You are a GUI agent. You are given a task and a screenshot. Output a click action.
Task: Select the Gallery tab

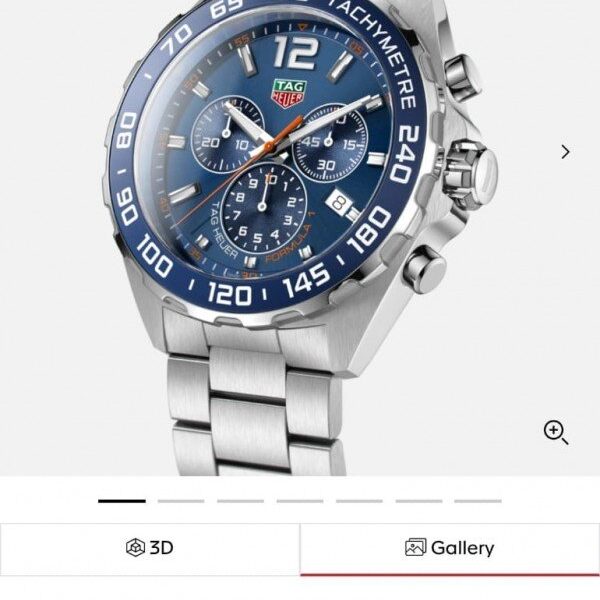[x=450, y=547]
